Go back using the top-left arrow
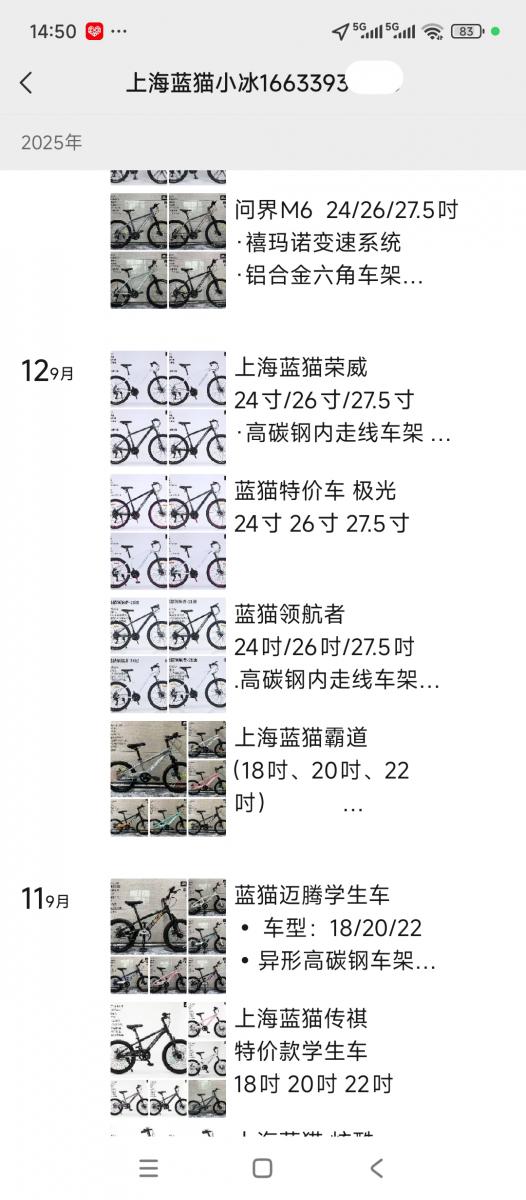Image resolution: width=526 pixels, height=1200 pixels. coord(27,83)
